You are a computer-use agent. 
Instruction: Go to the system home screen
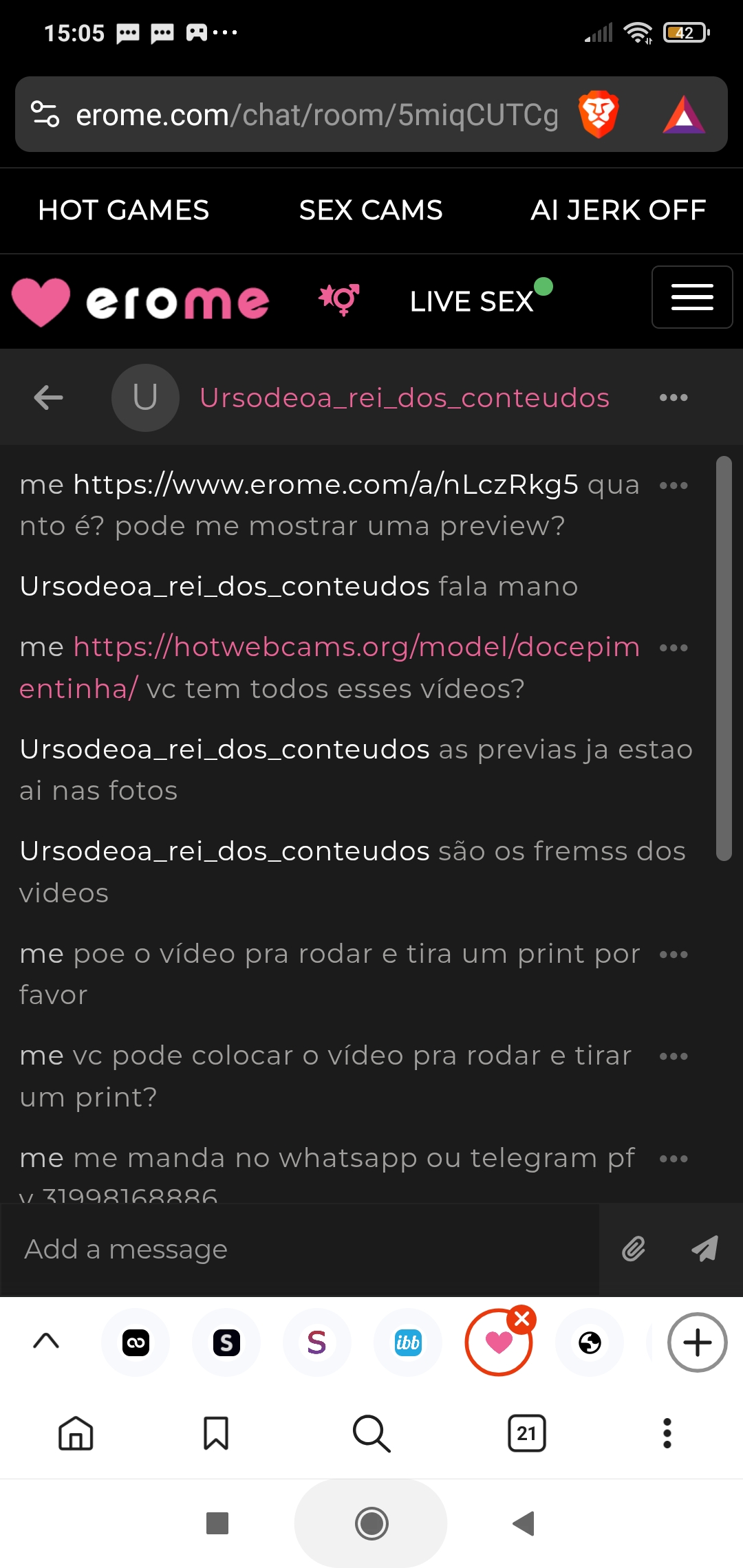coord(371,1523)
